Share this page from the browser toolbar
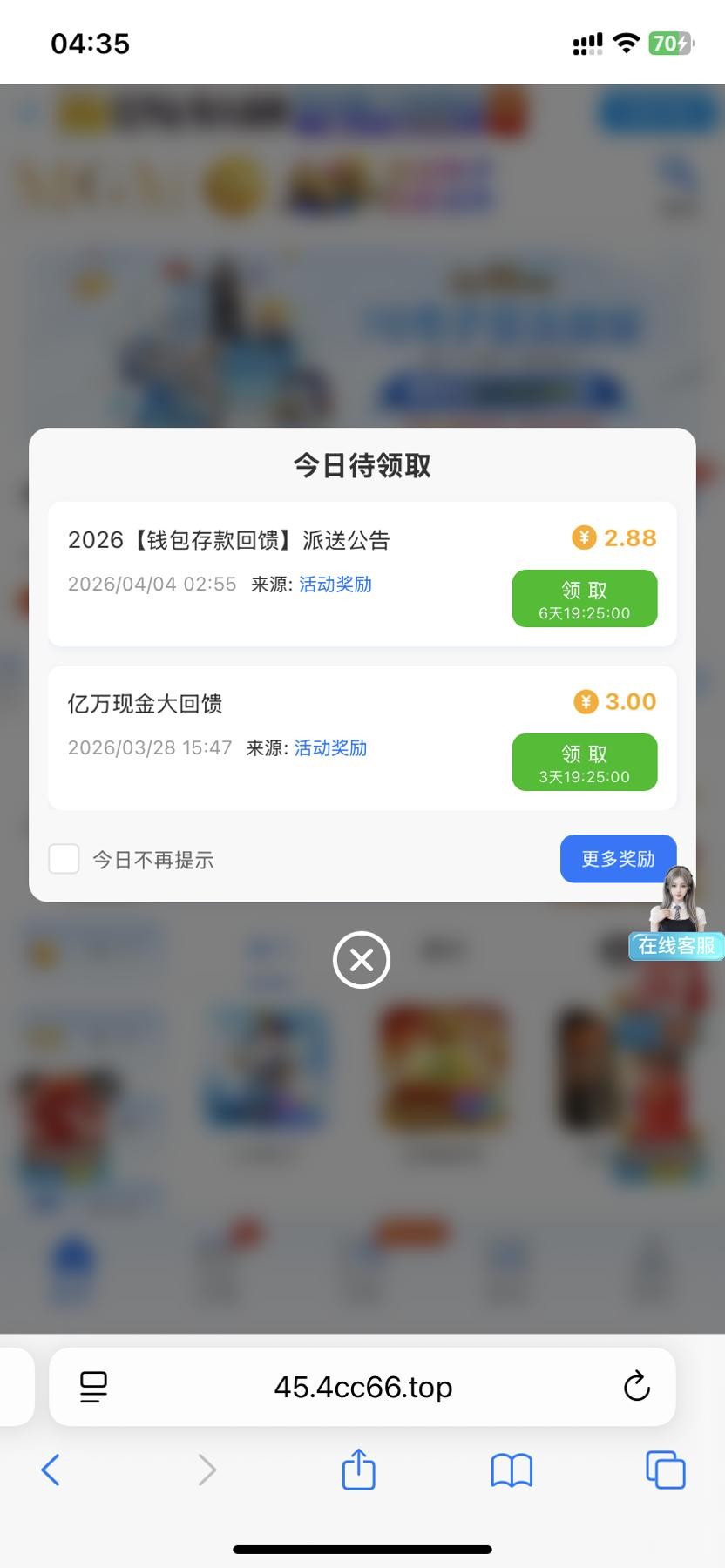Screen dimensions: 725x1568 tap(358, 1470)
